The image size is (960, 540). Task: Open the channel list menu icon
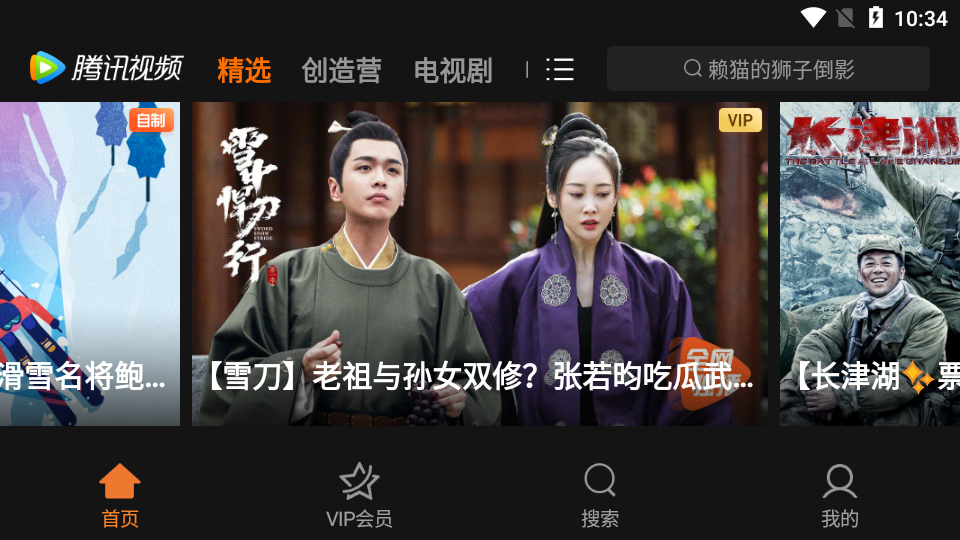tap(560, 69)
